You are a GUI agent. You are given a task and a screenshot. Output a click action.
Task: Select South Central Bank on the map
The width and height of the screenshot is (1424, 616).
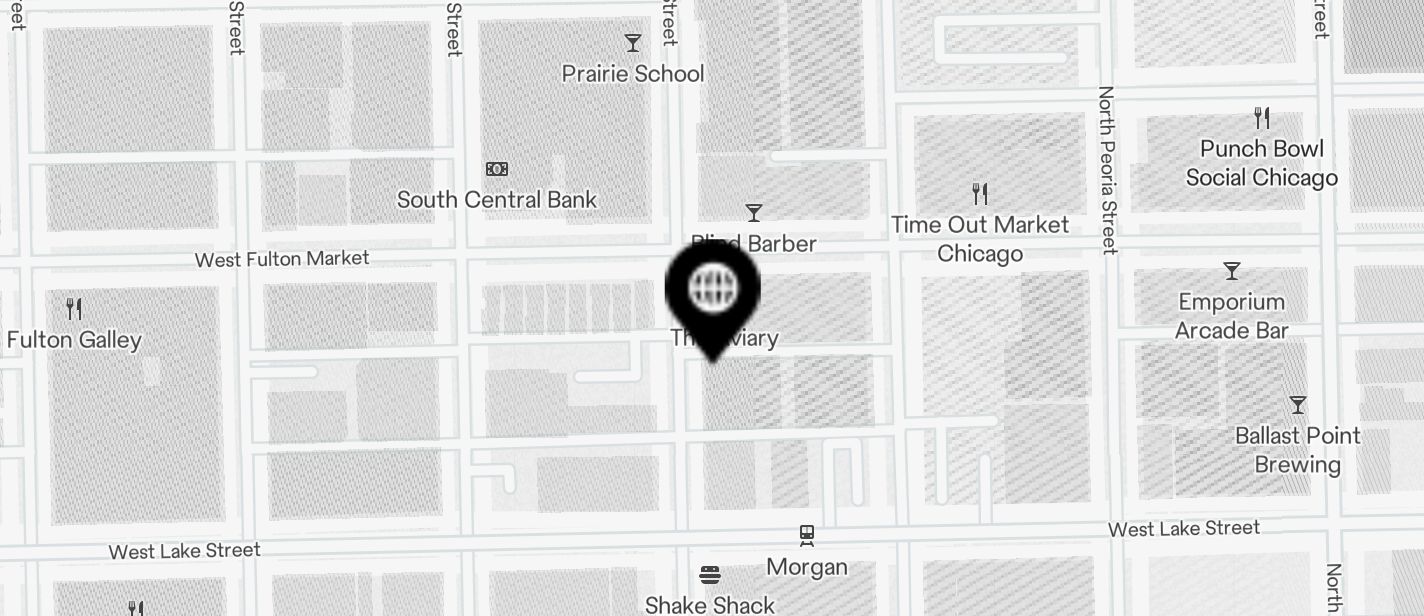pyautogui.click(x=496, y=169)
